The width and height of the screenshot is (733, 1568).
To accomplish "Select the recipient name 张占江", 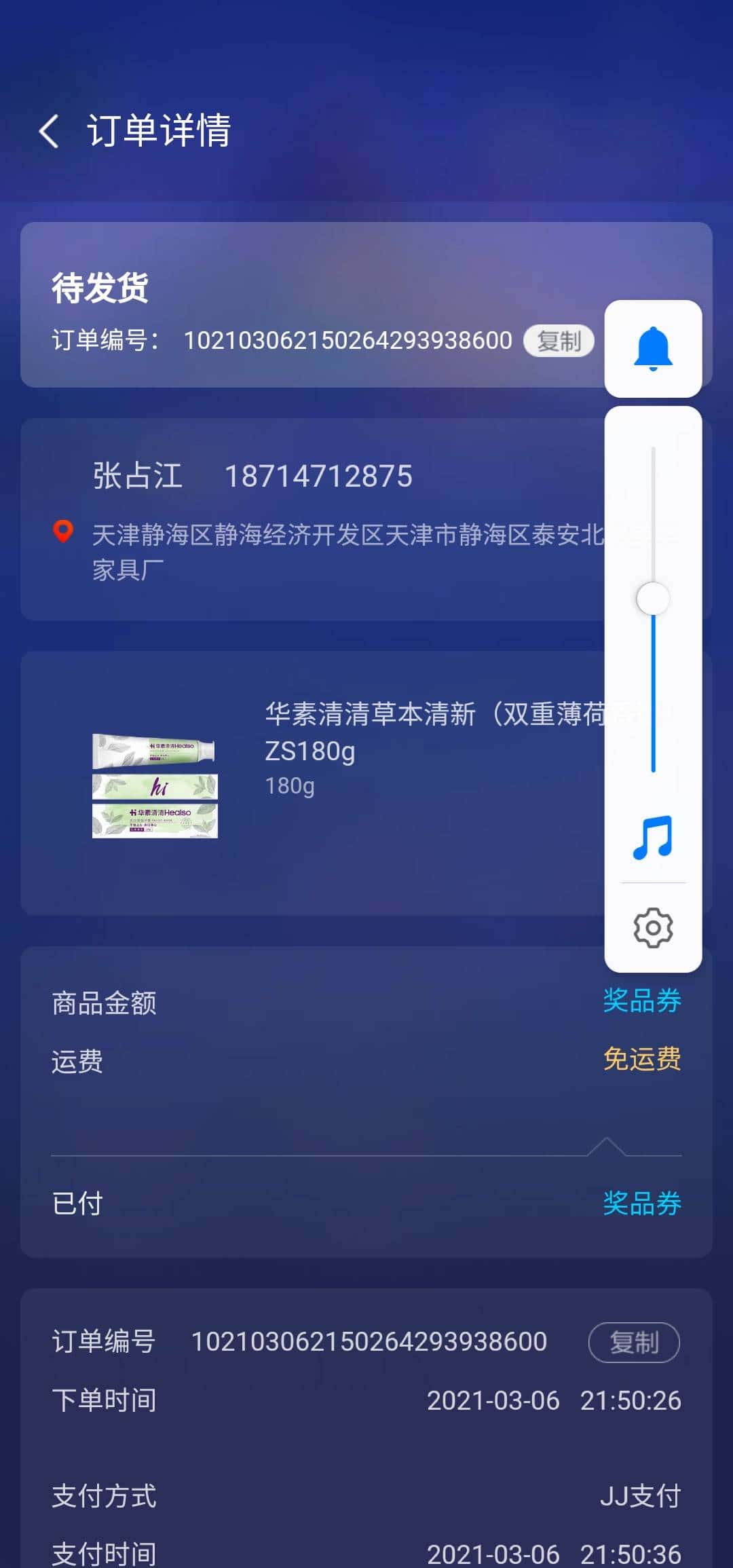I will [136, 476].
